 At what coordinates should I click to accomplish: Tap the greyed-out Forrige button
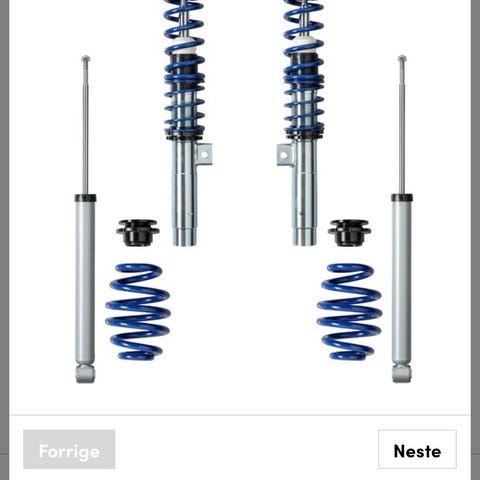[69, 449]
